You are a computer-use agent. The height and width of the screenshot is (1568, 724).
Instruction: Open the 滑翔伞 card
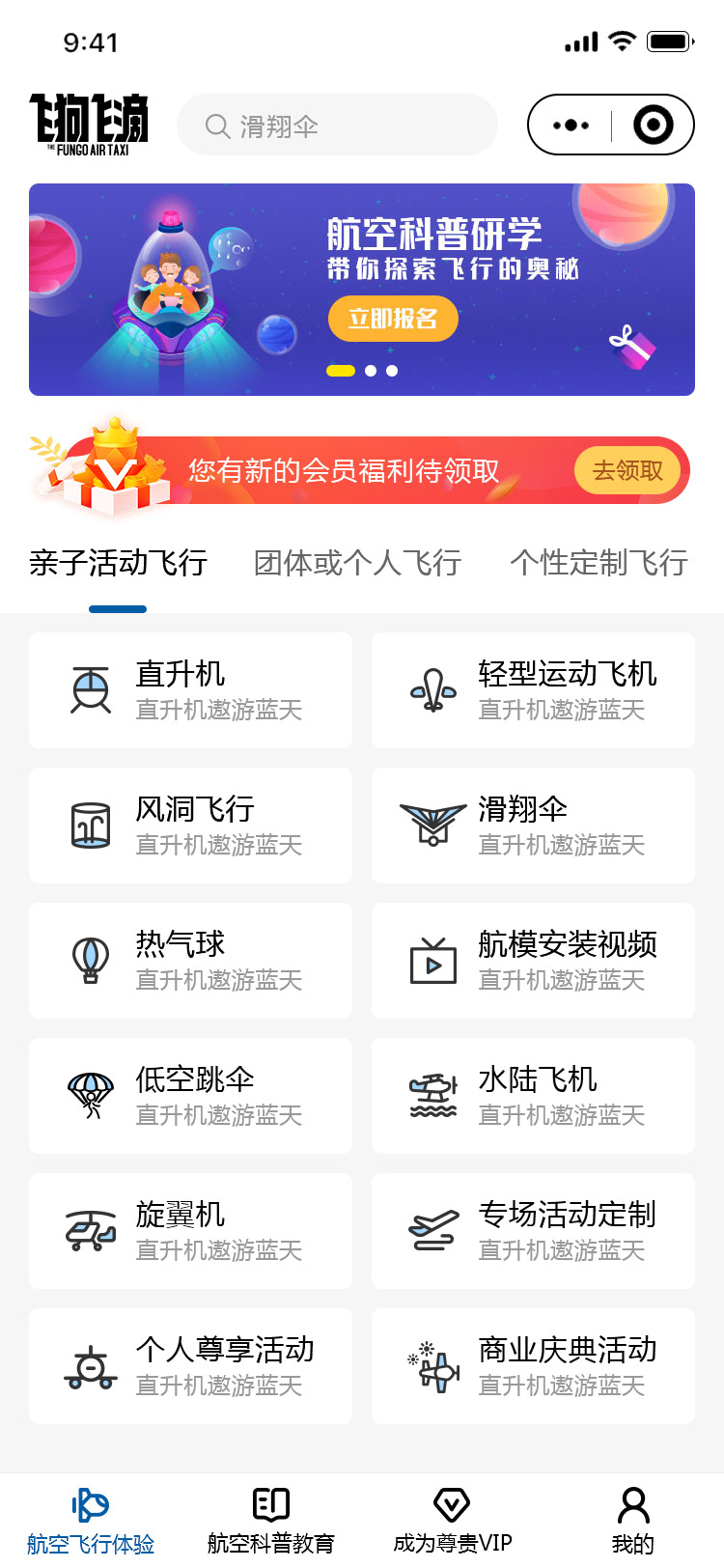pos(533,826)
